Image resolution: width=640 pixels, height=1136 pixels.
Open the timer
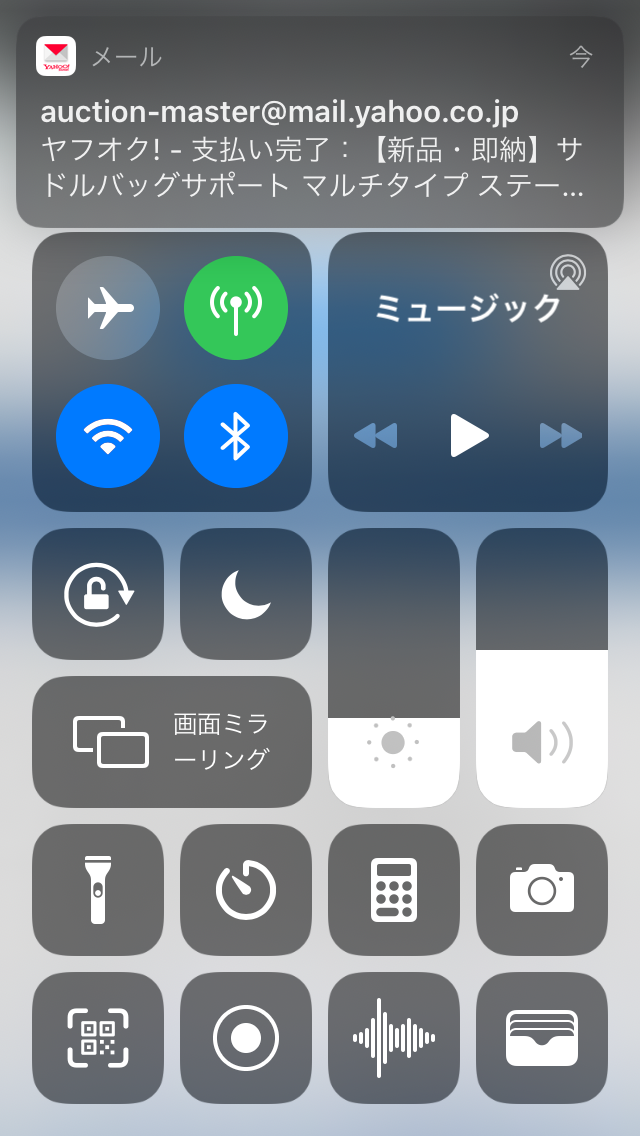[x=246, y=890]
